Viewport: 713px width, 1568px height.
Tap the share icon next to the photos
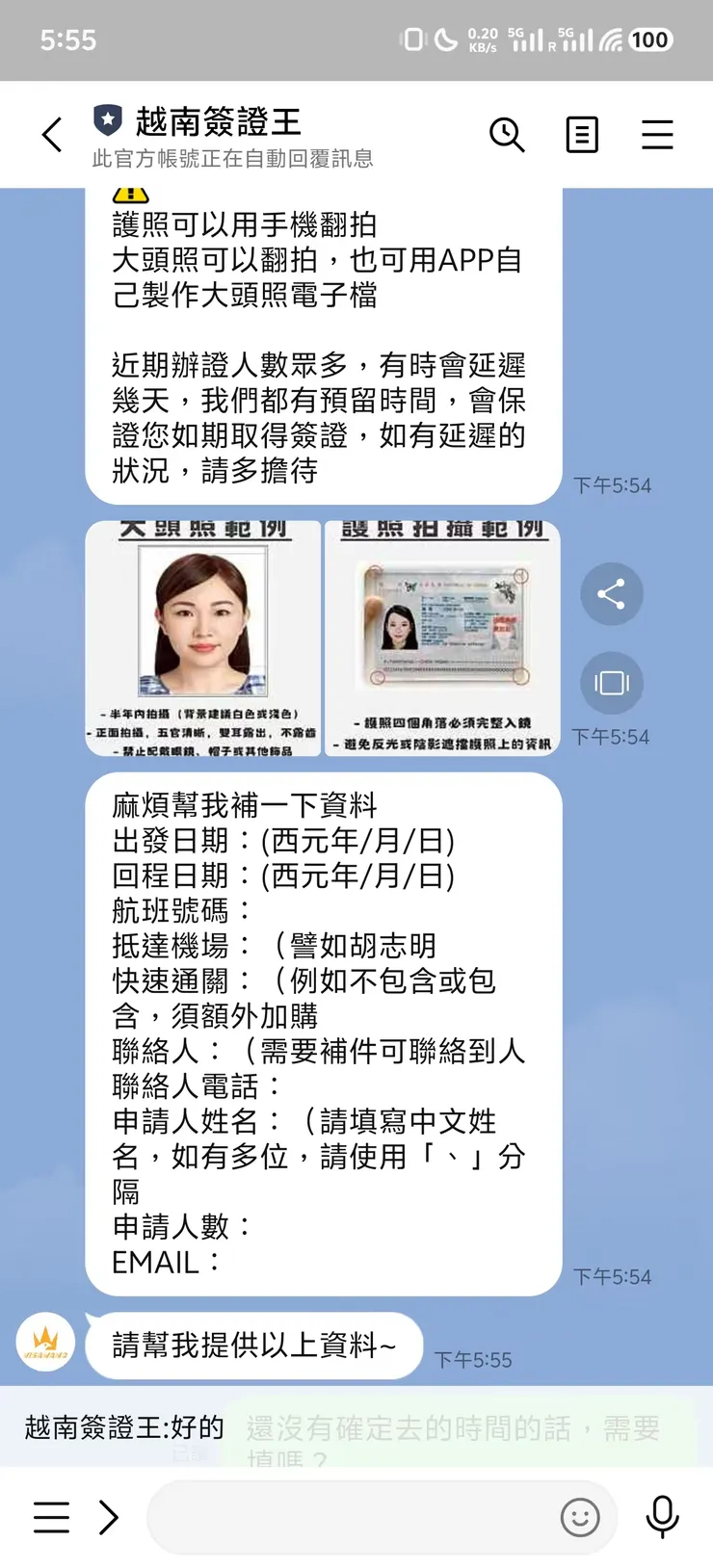click(x=611, y=594)
